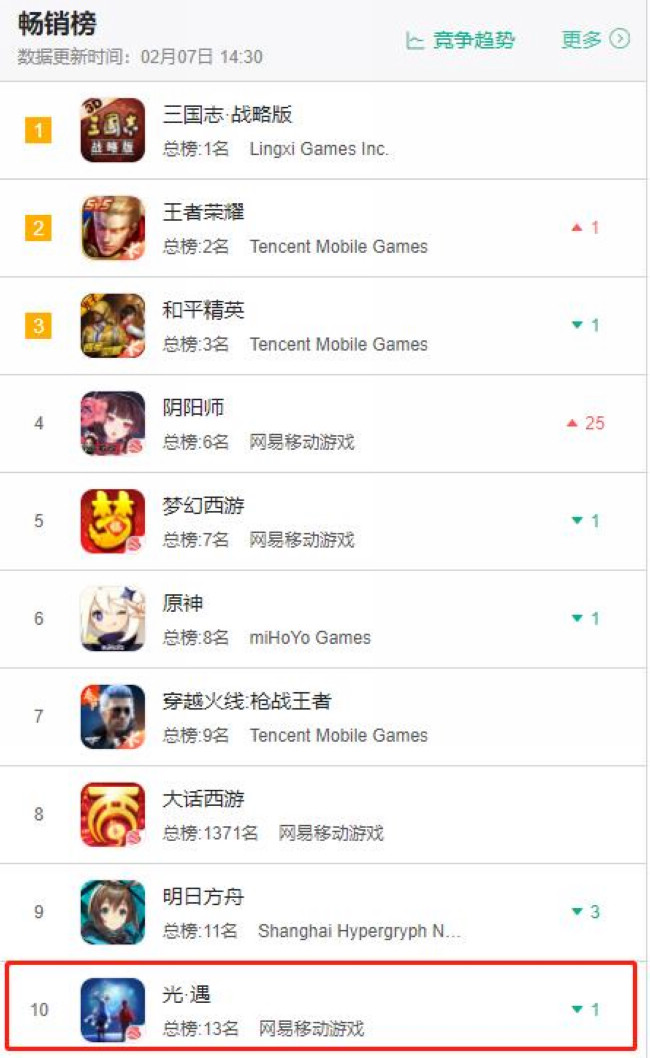Select 光·遇 ranked tenth
The image size is (650, 1058).
coord(187,995)
